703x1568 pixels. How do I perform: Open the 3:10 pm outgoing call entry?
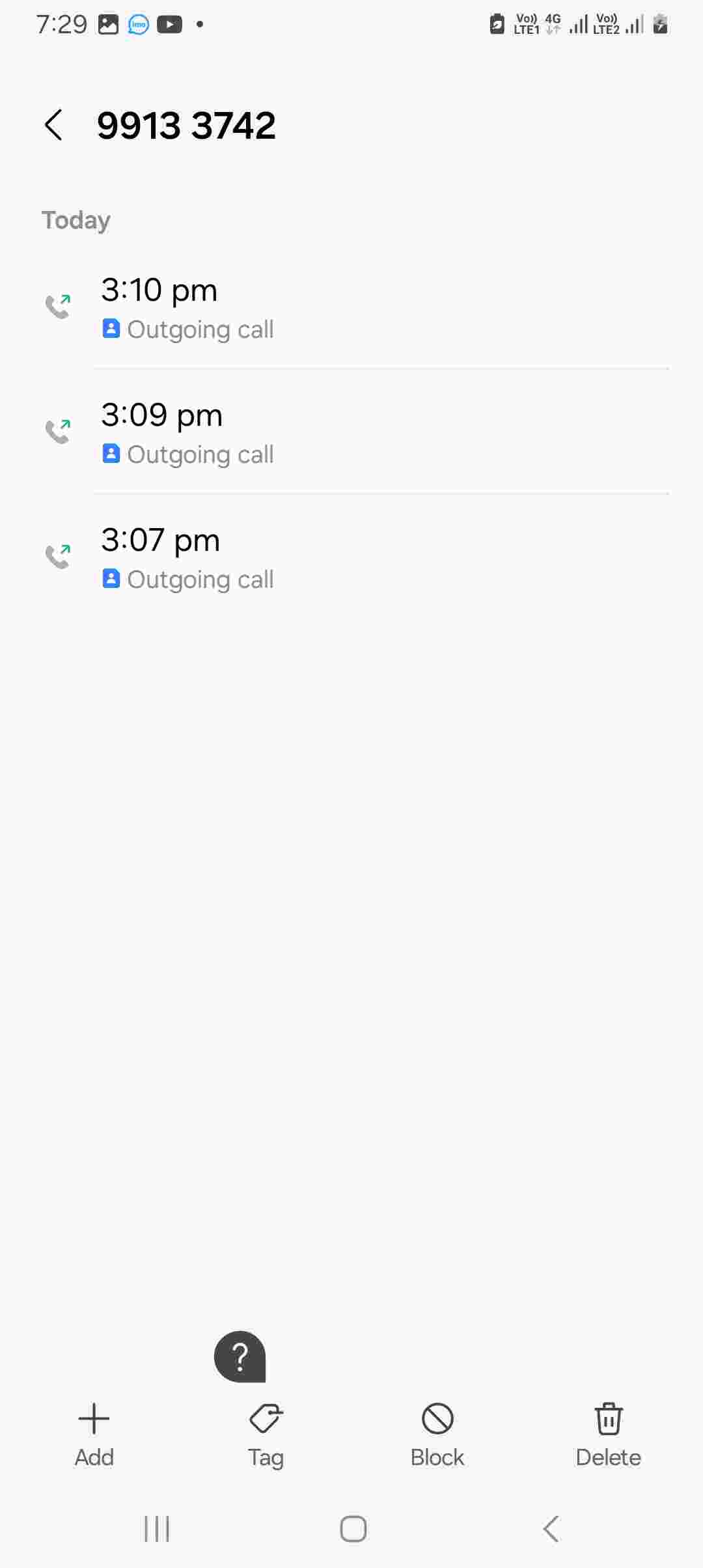(x=351, y=308)
